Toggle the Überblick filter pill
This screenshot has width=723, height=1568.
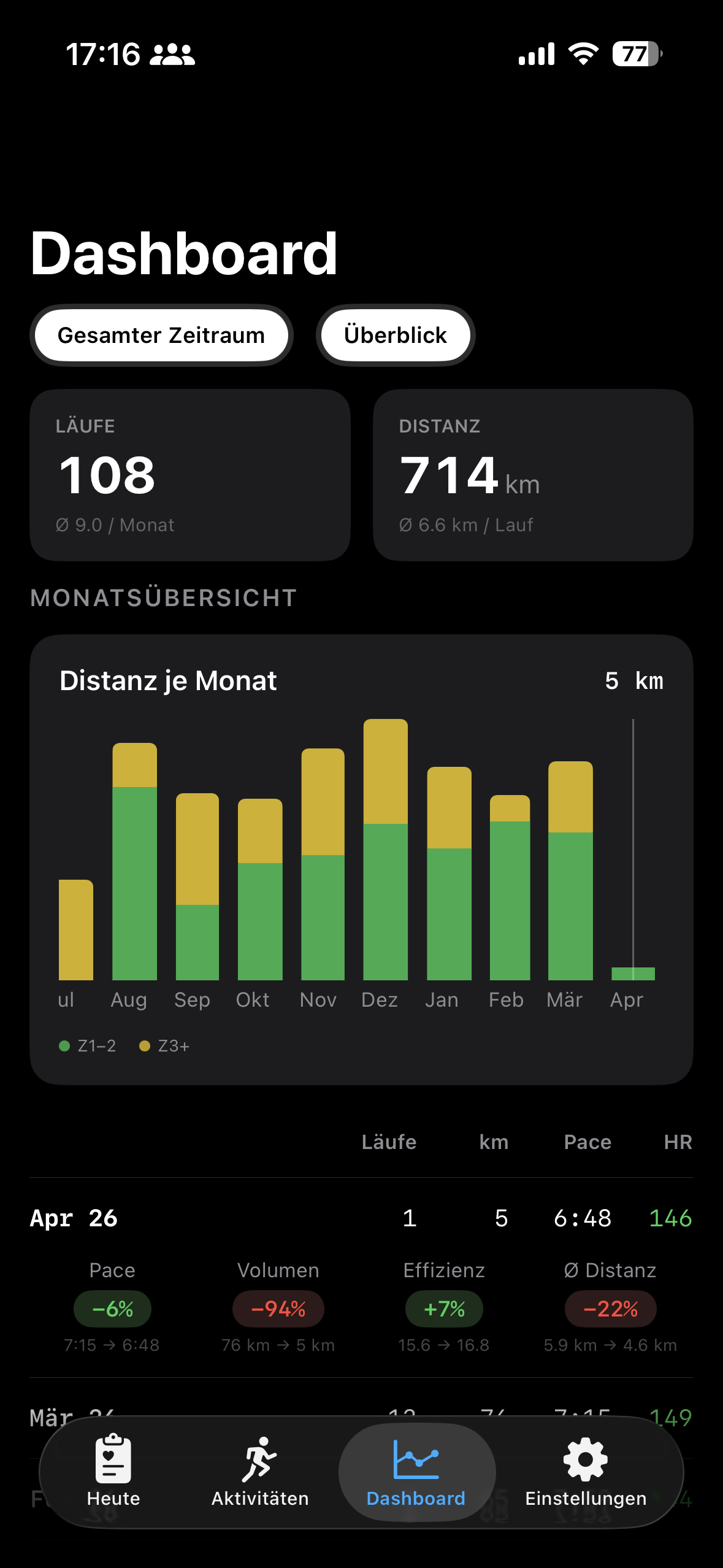point(396,335)
